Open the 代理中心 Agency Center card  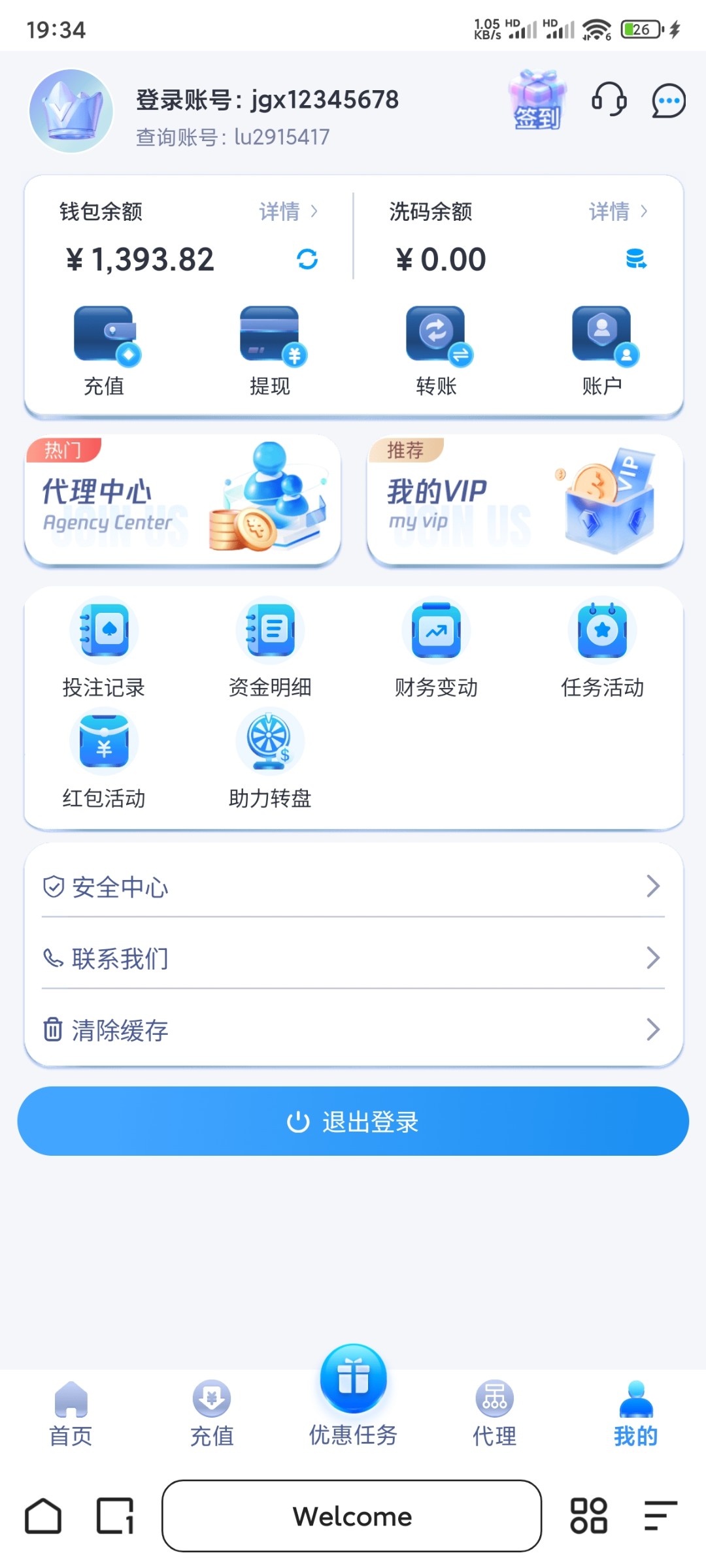click(x=182, y=500)
